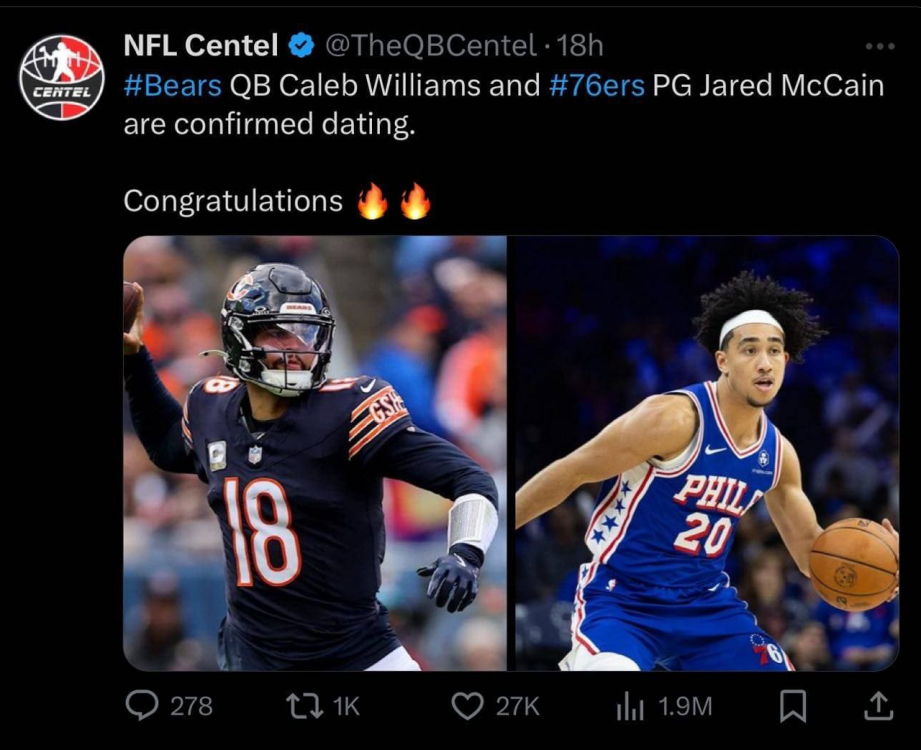Bookmark this post

[793, 706]
